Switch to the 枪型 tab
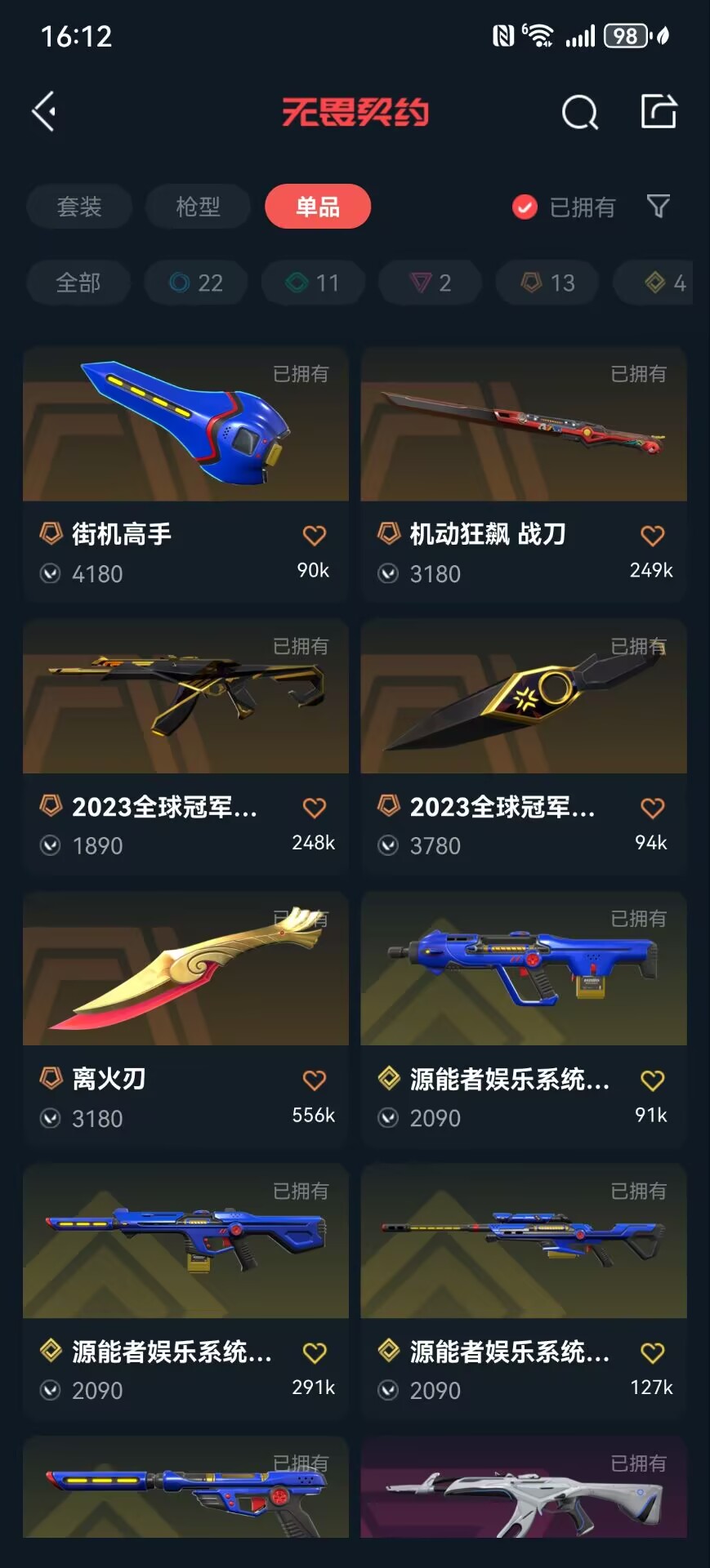The width and height of the screenshot is (710, 1568). (198, 207)
